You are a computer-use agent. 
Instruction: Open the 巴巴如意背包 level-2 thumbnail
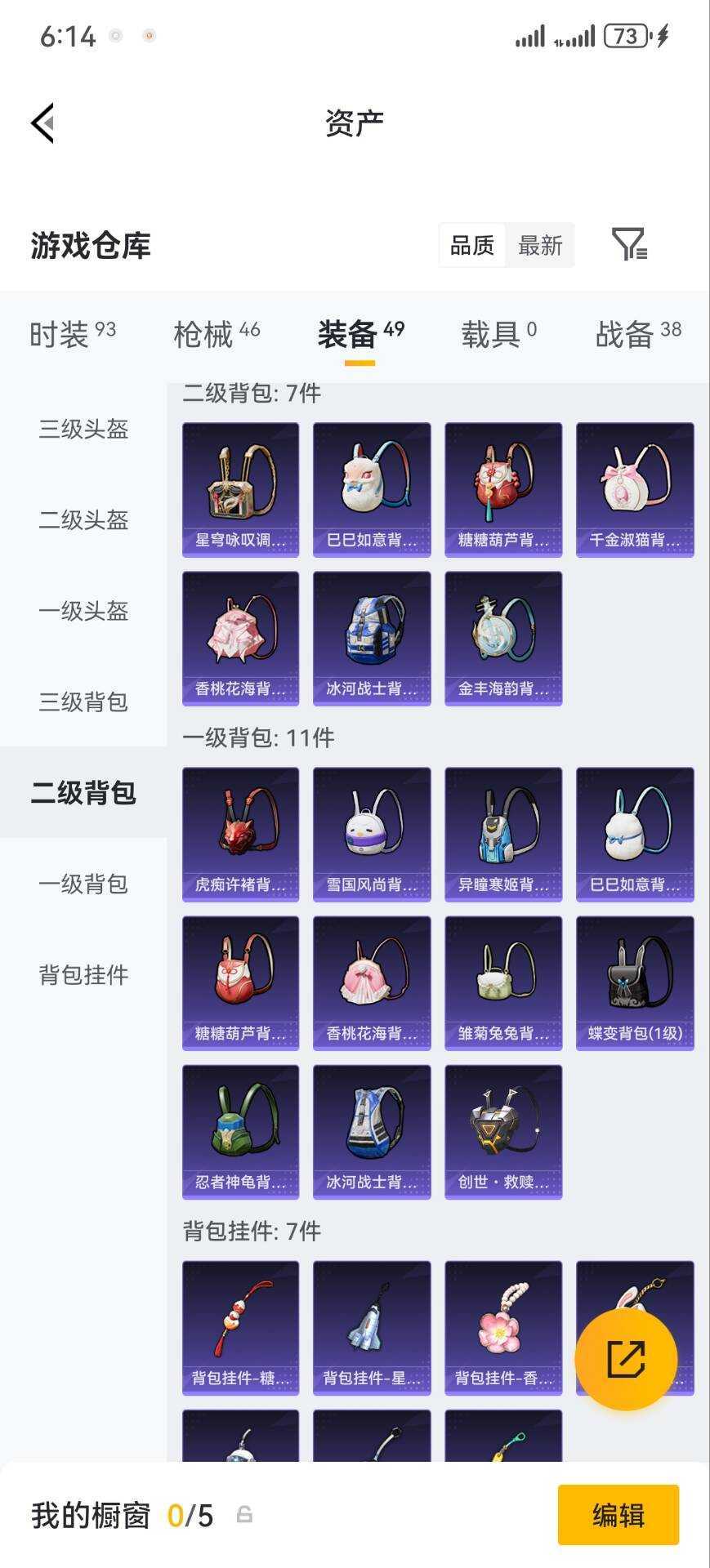(x=371, y=488)
